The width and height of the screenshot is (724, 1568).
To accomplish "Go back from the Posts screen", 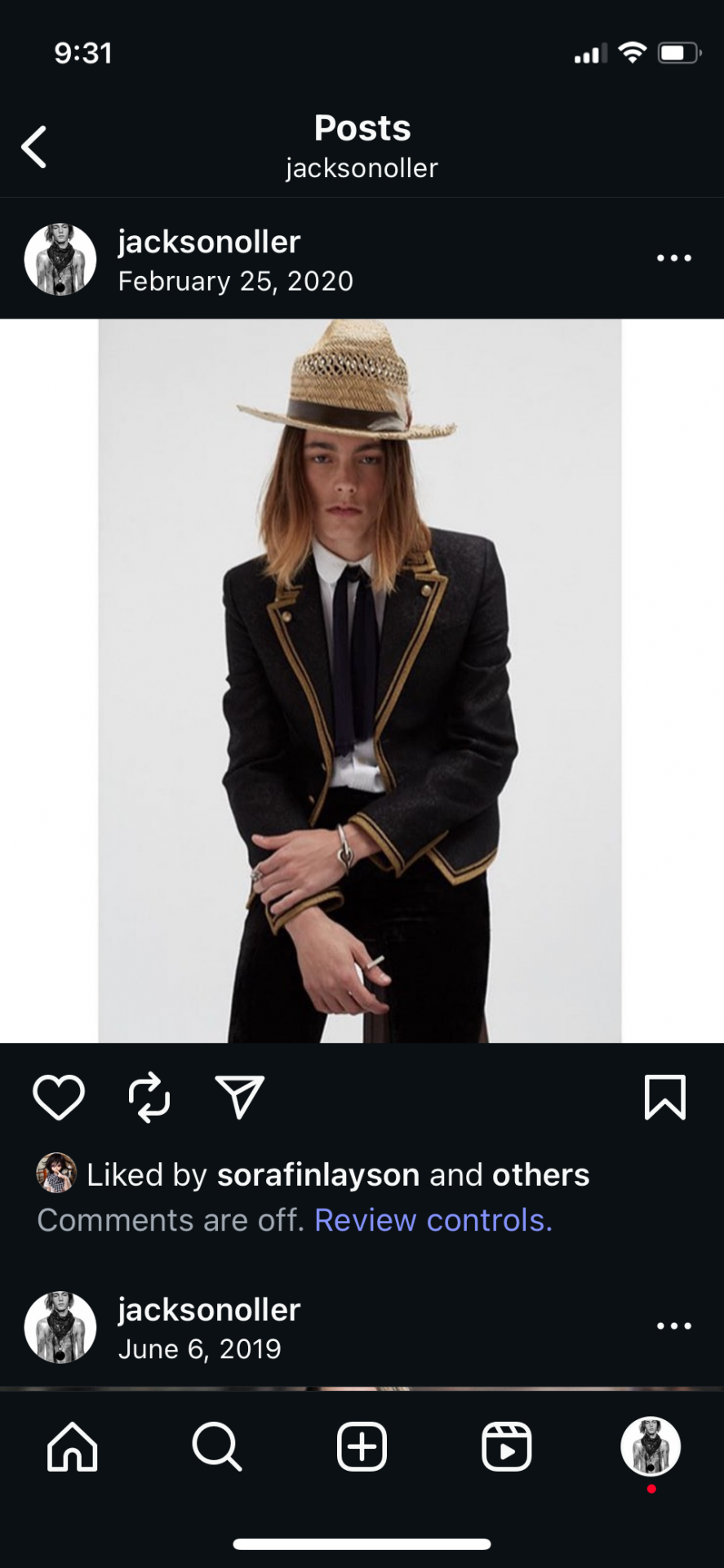I will click(x=34, y=147).
